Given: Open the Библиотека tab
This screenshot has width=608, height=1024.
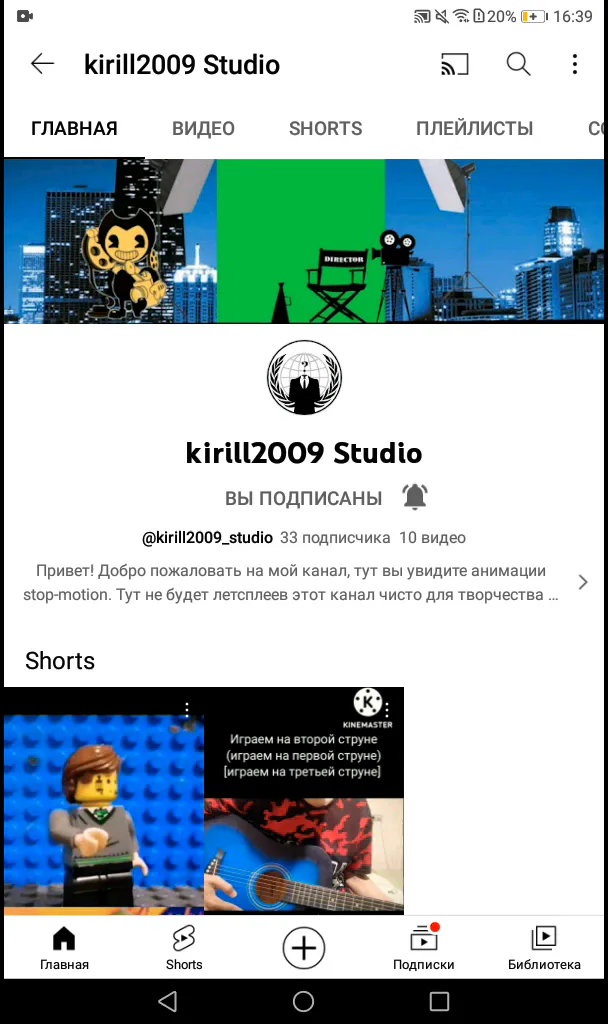Looking at the screenshot, I should (544, 948).
